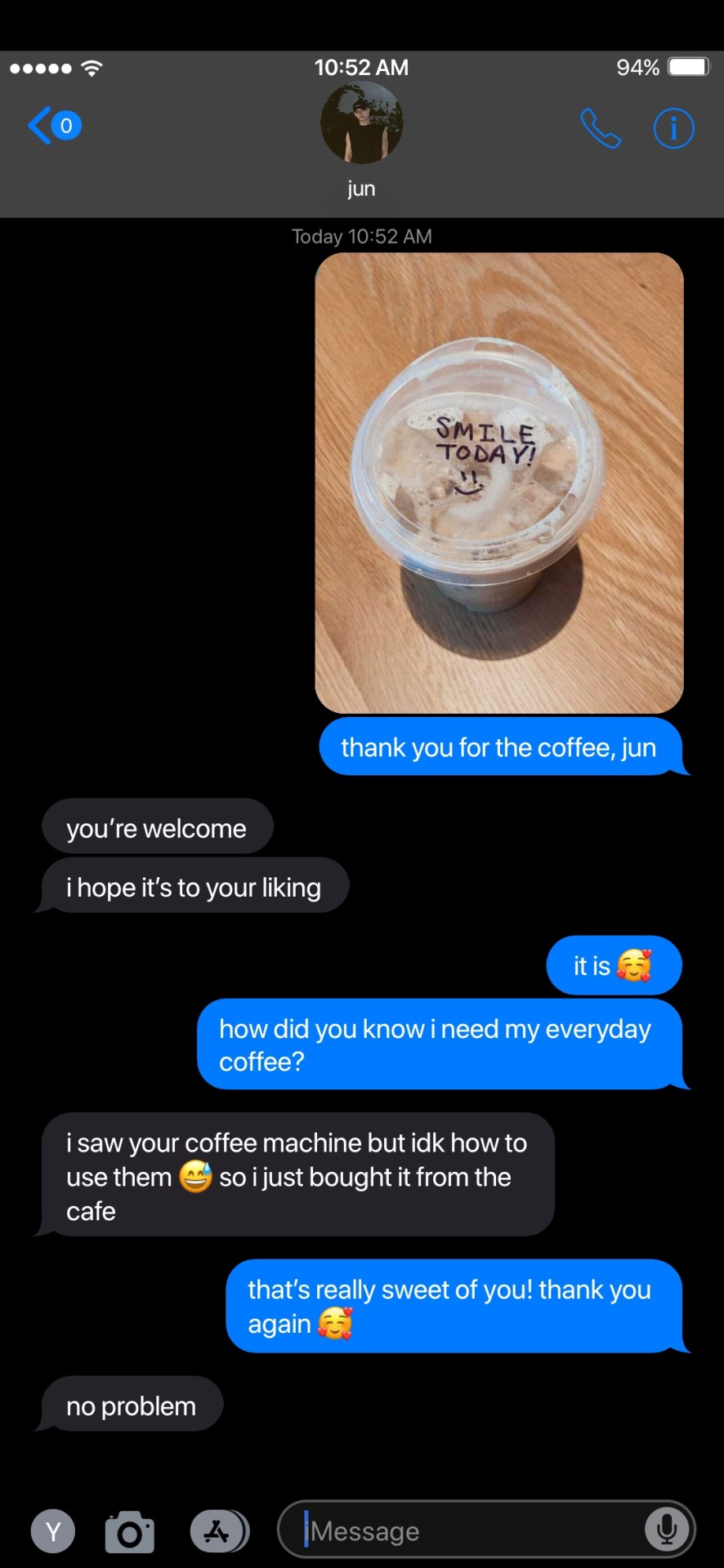Go back to the conversations list
The image size is (724, 1568).
tap(54, 126)
